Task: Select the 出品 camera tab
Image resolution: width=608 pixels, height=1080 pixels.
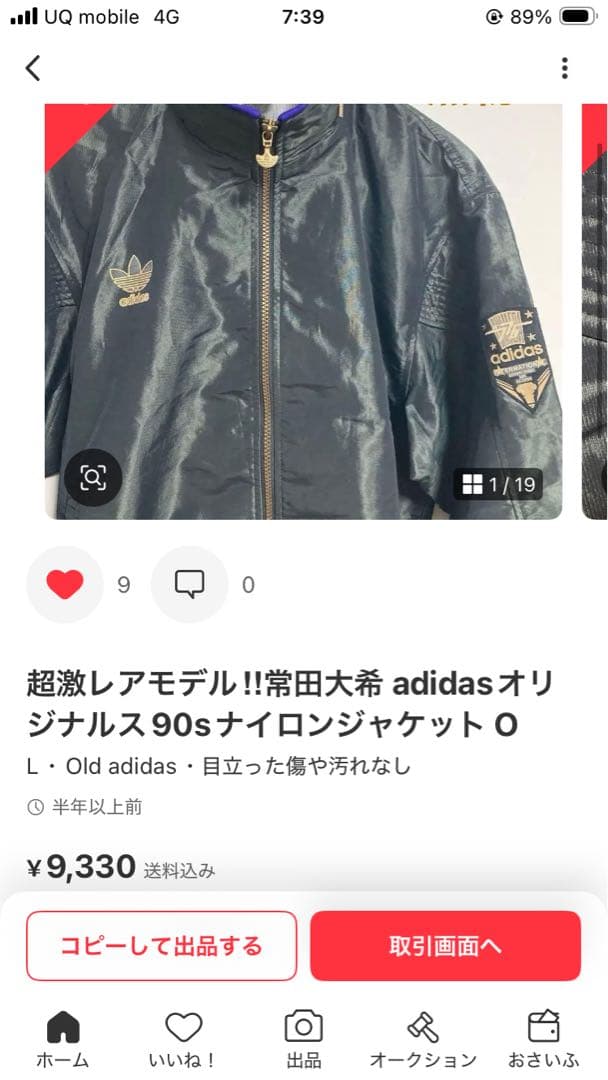Action: pyautogui.click(x=303, y=1038)
